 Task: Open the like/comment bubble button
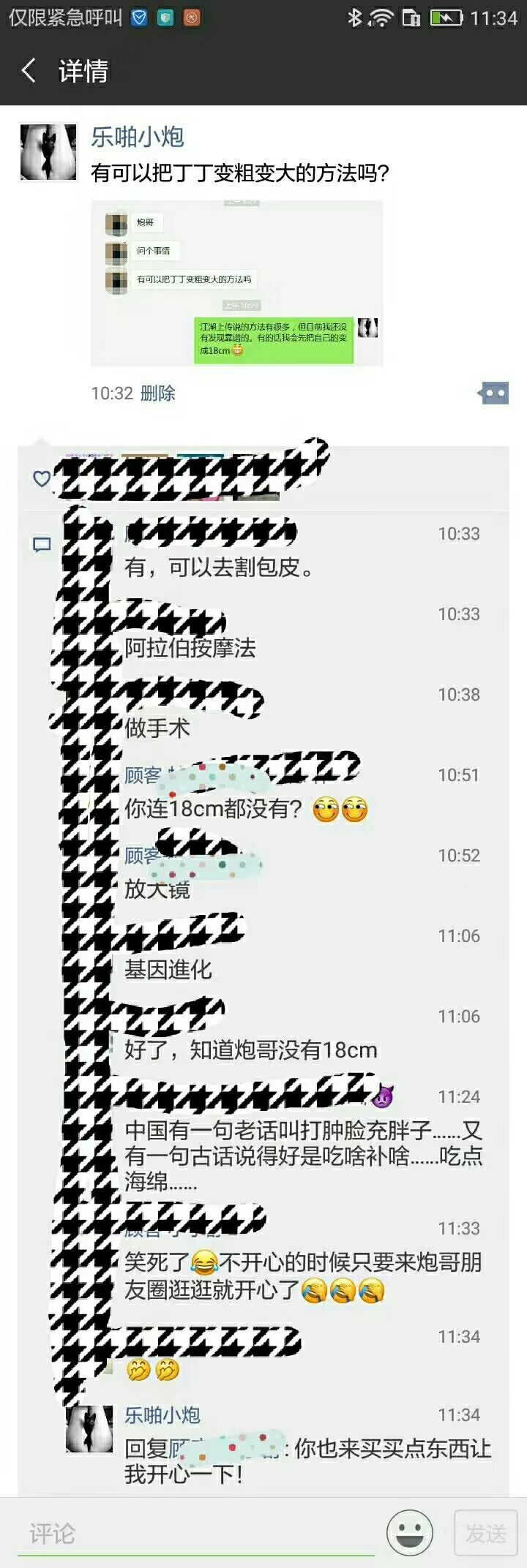[x=493, y=393]
